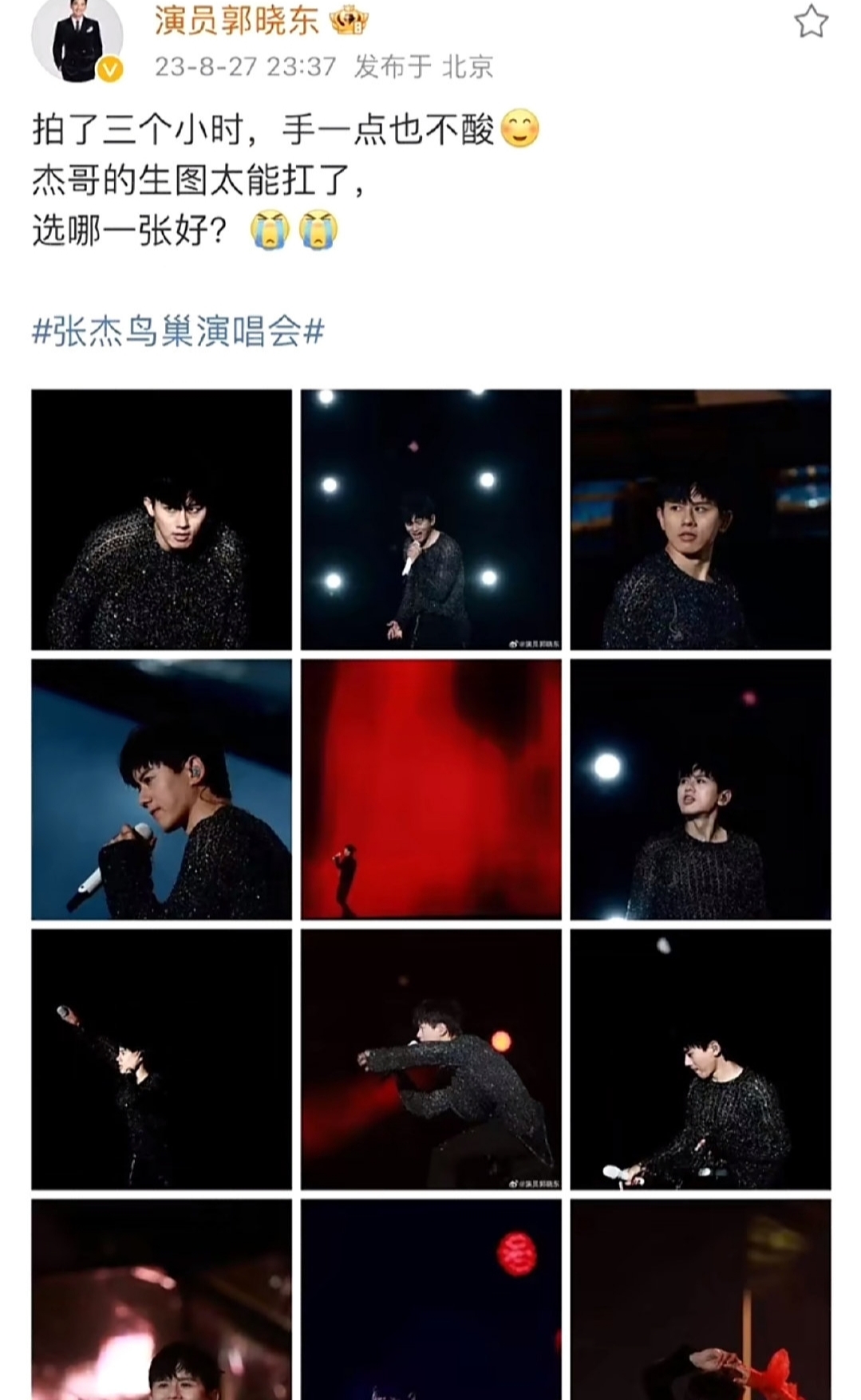Image resolution: width=861 pixels, height=1400 pixels.
Task: Tap the username 演员郭晓东
Action: (237, 21)
